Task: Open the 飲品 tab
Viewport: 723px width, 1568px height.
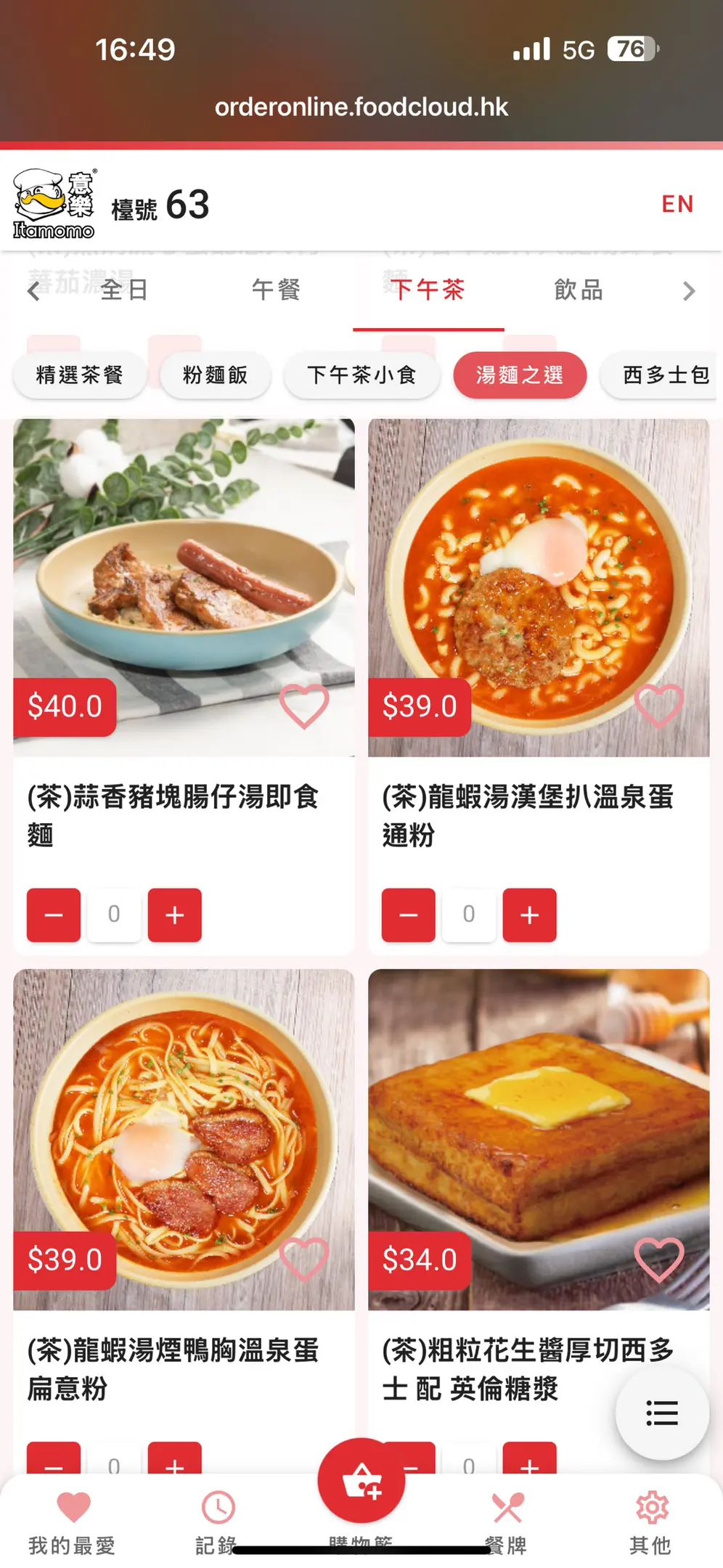Action: point(579,290)
